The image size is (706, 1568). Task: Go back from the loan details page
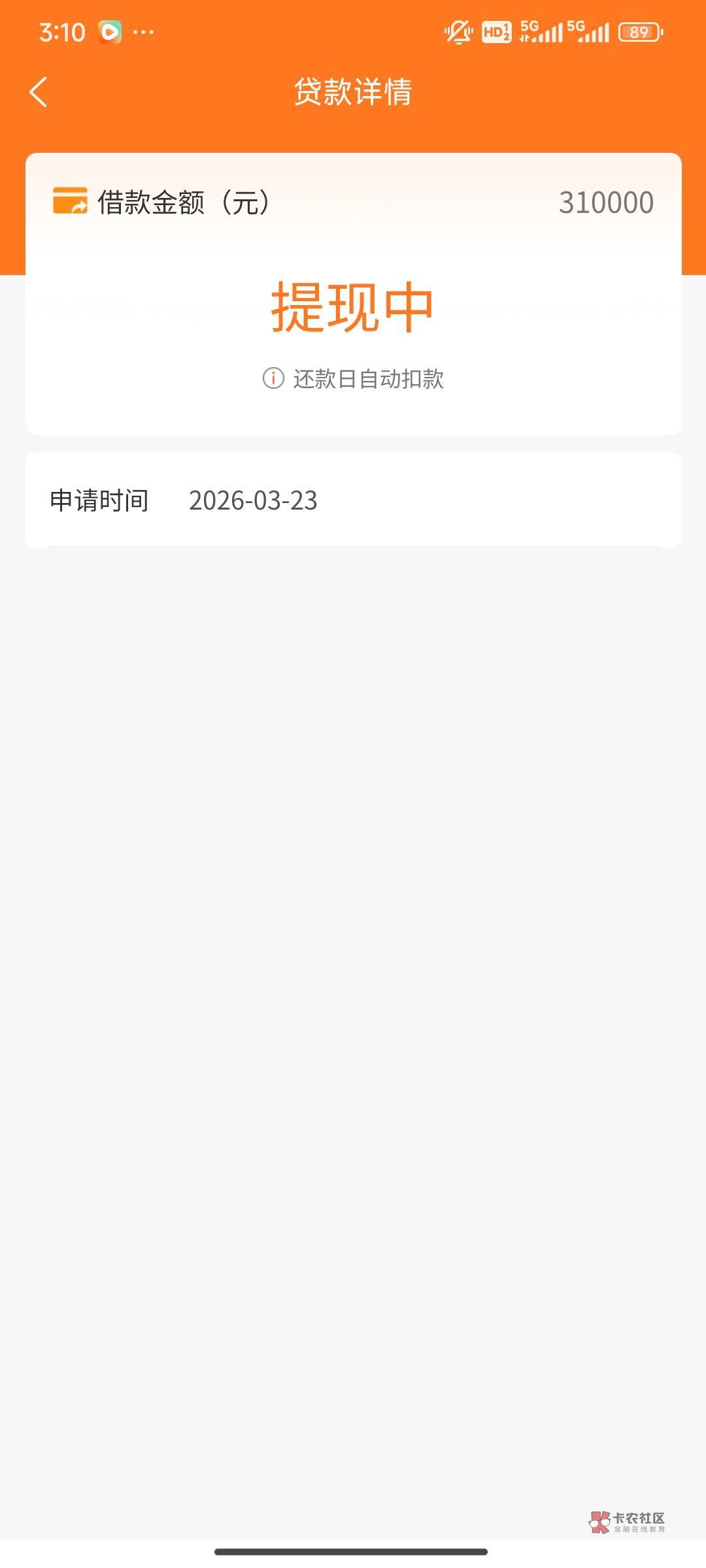[39, 91]
